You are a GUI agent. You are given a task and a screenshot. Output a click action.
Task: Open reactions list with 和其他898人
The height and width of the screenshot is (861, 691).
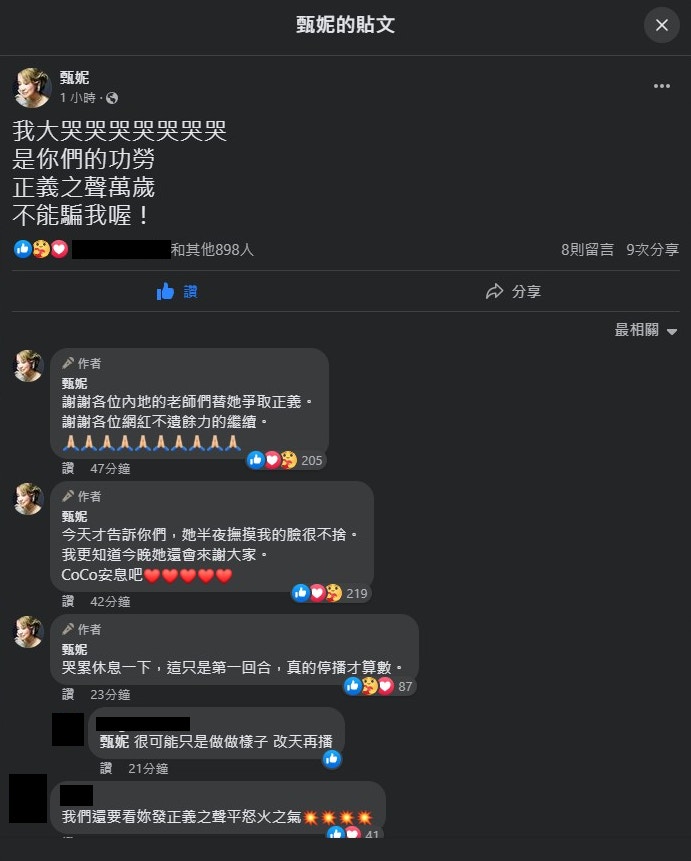pyautogui.click(x=212, y=250)
